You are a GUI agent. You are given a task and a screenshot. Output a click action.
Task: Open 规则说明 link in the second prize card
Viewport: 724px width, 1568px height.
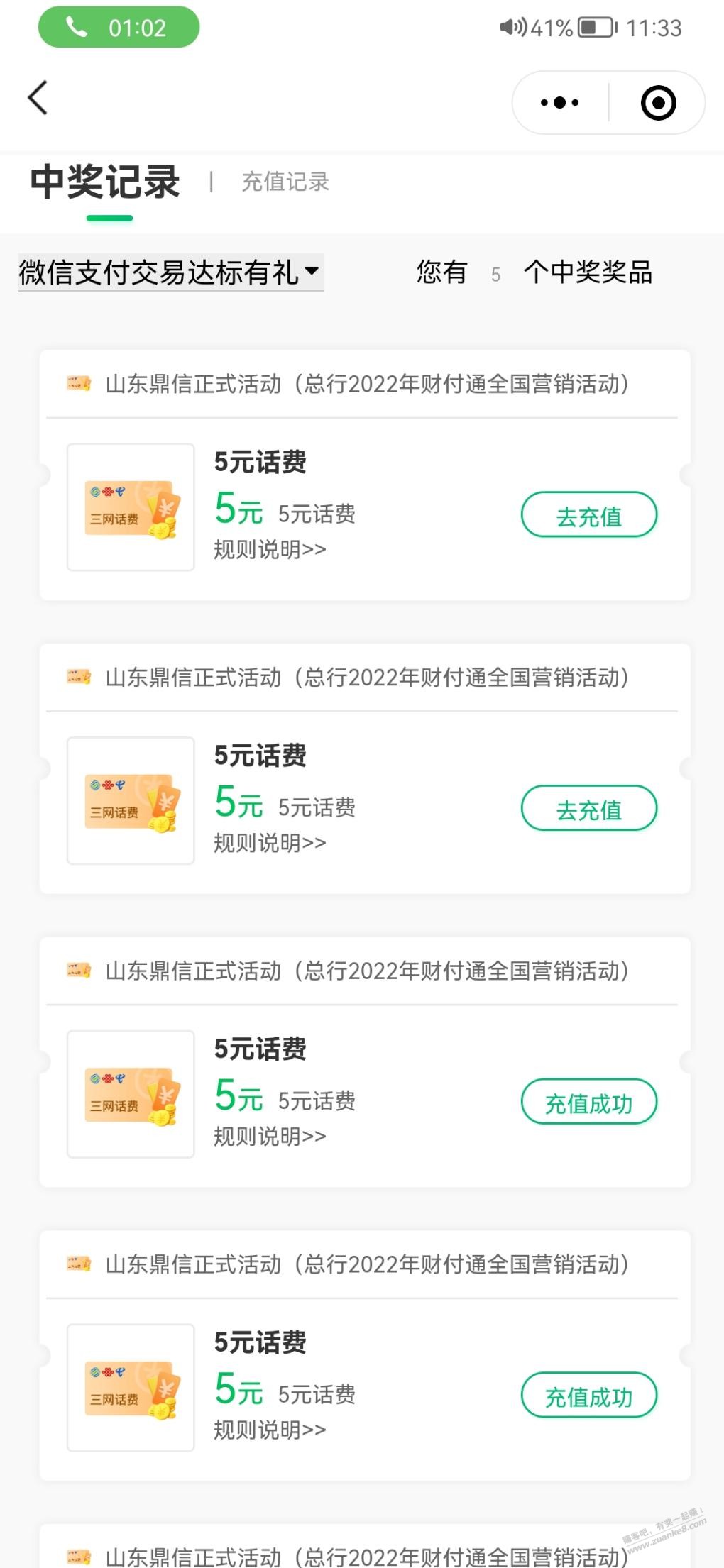click(270, 843)
